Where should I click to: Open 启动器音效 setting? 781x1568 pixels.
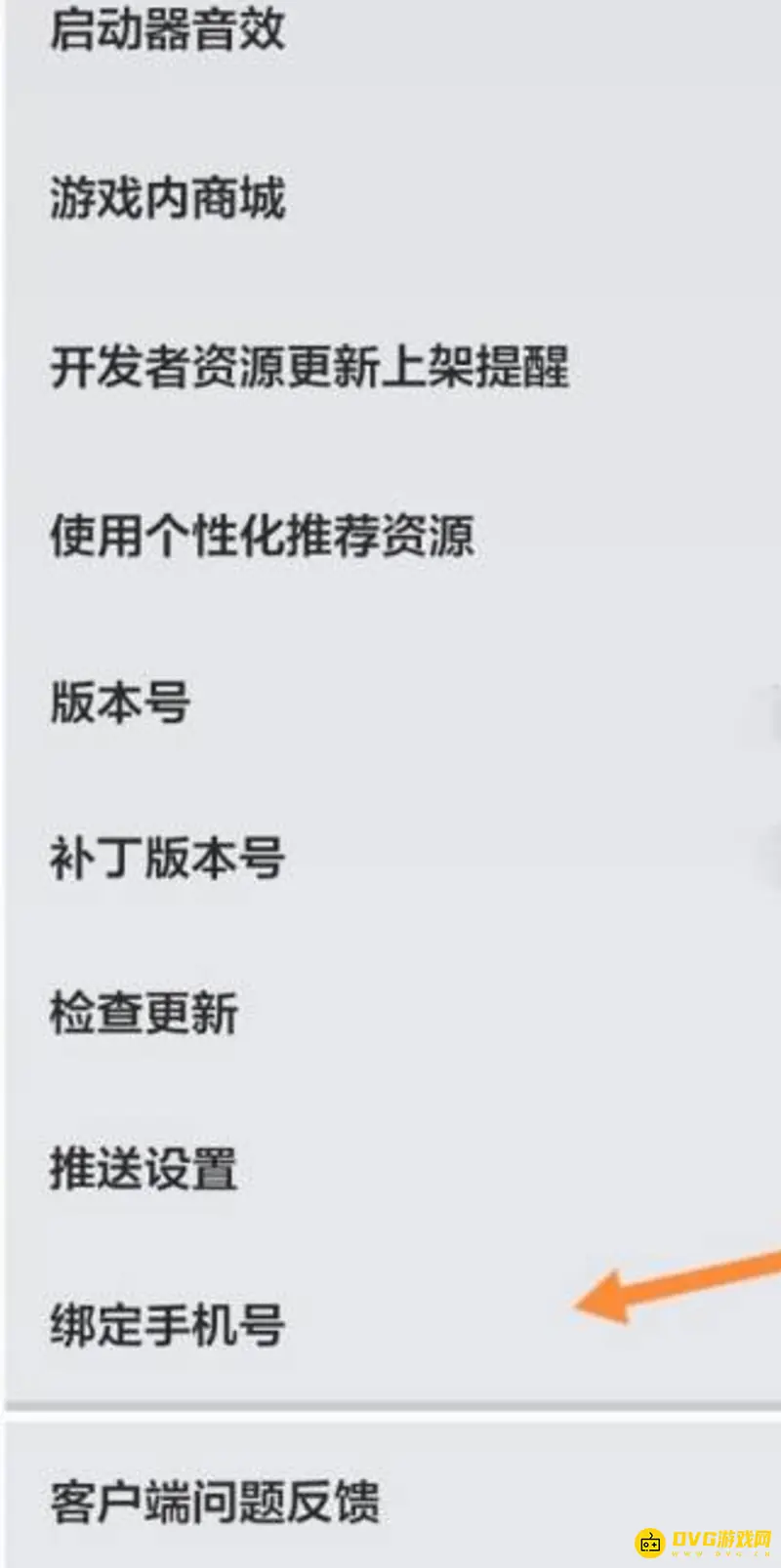coord(167,29)
